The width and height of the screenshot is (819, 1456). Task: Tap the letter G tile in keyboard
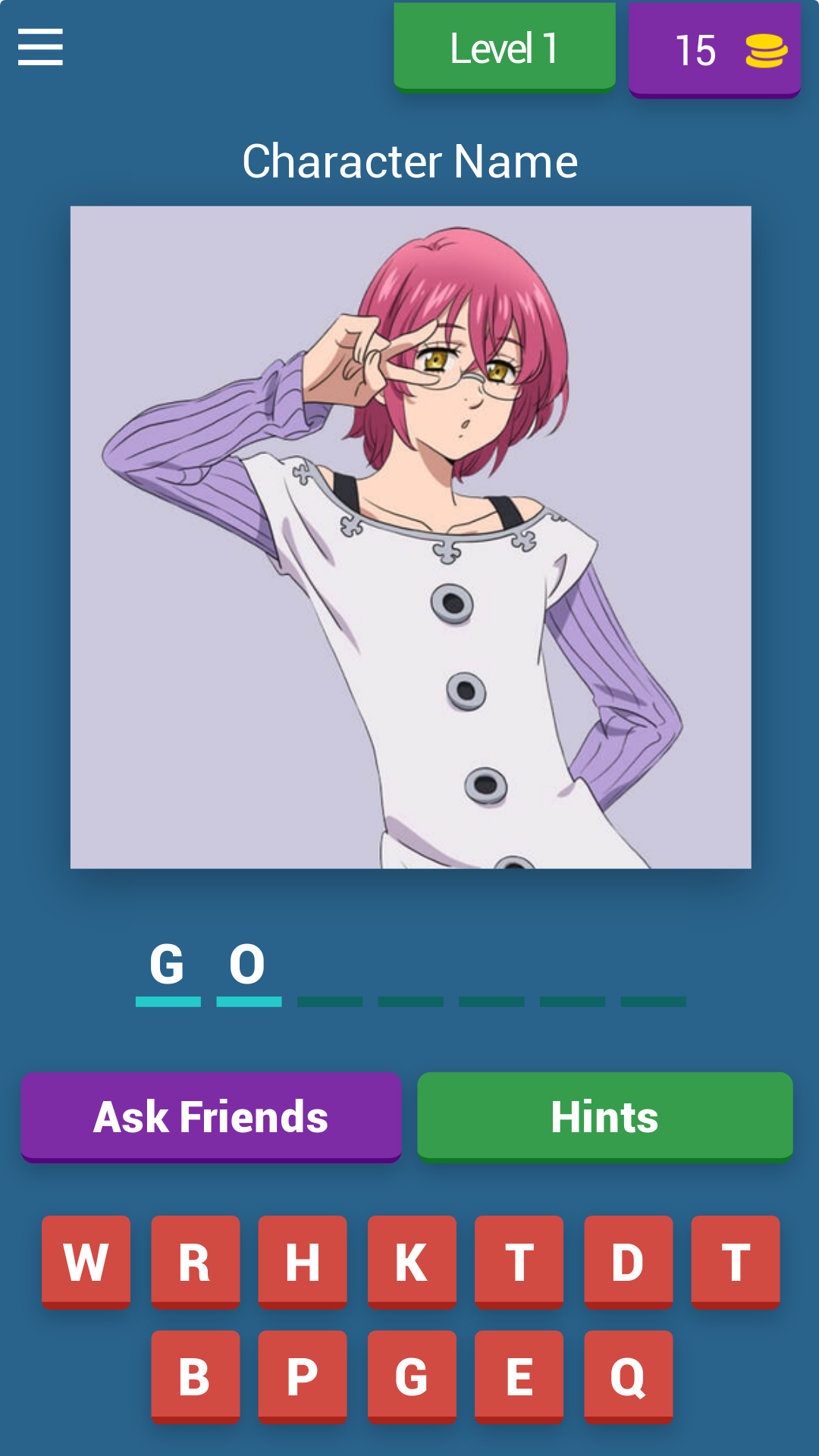[x=412, y=1376]
